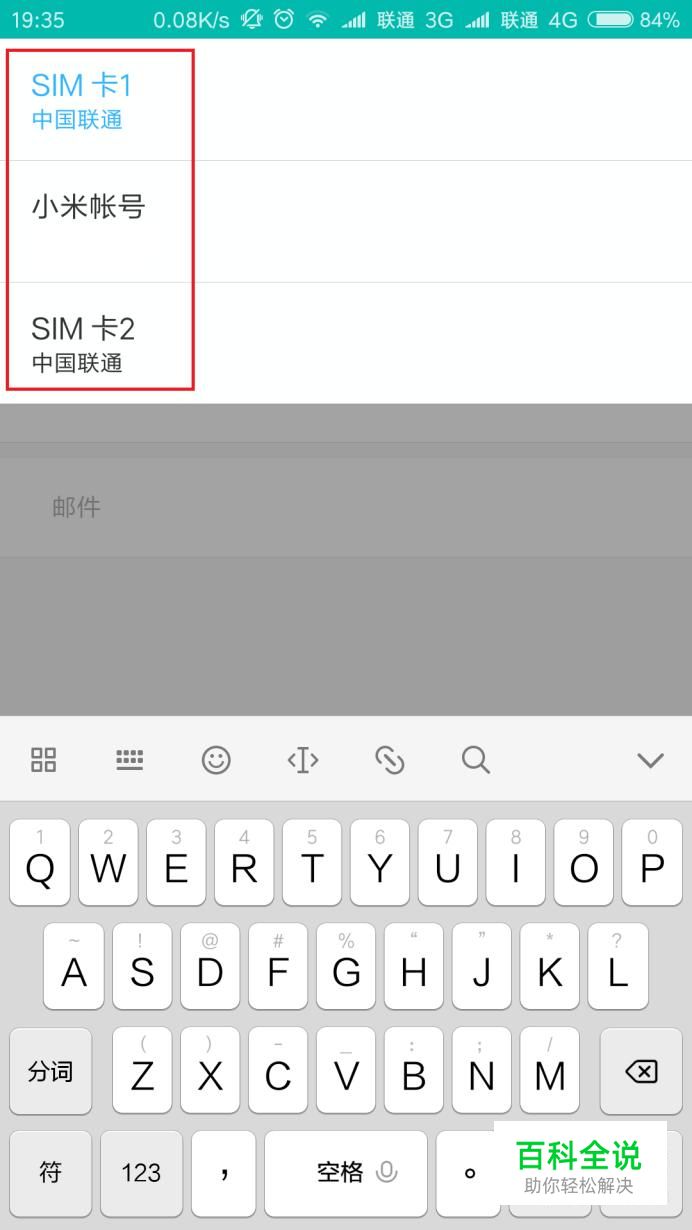Image resolution: width=692 pixels, height=1230 pixels.
Task: Open the emoji smiley panel
Action: pyautogui.click(x=216, y=760)
